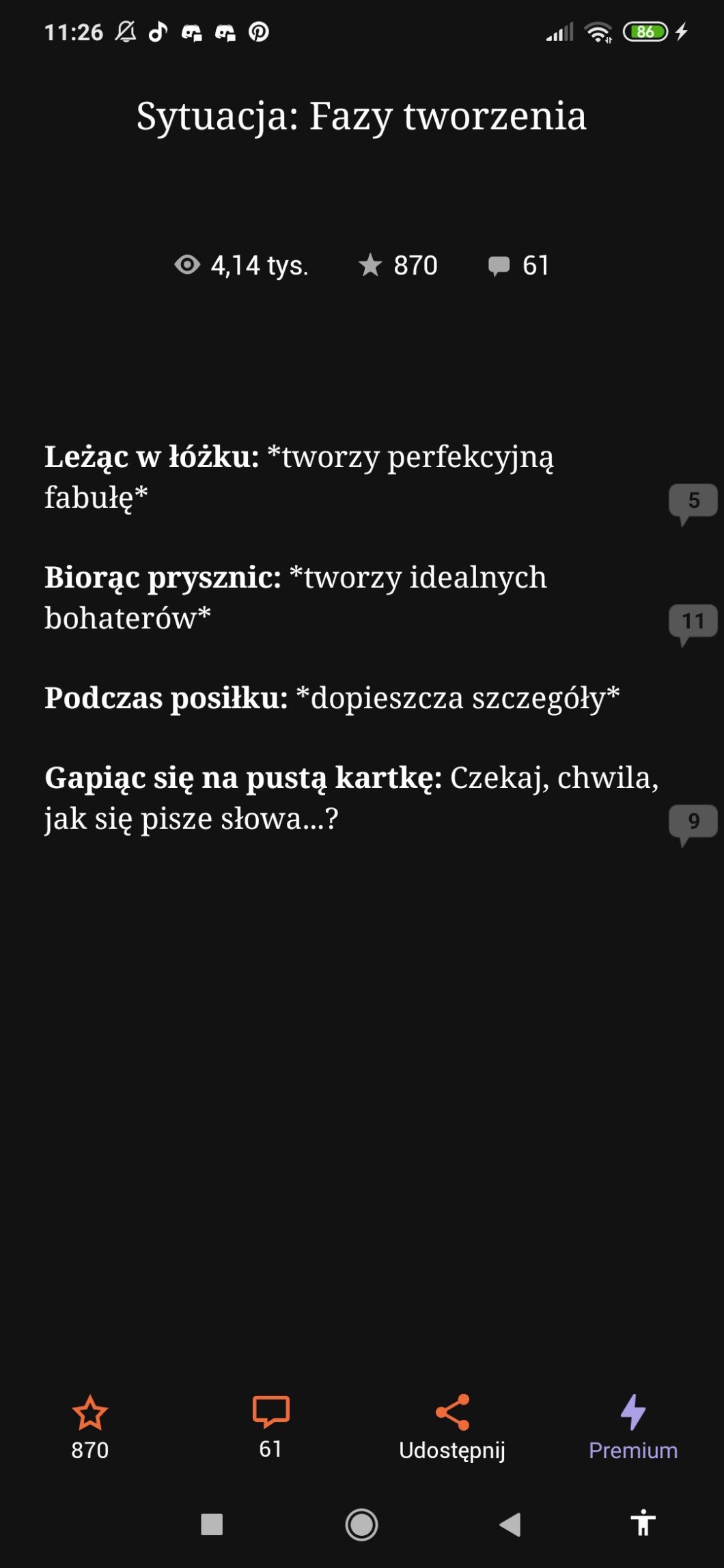Open the accessibility shortcut button

click(643, 1524)
